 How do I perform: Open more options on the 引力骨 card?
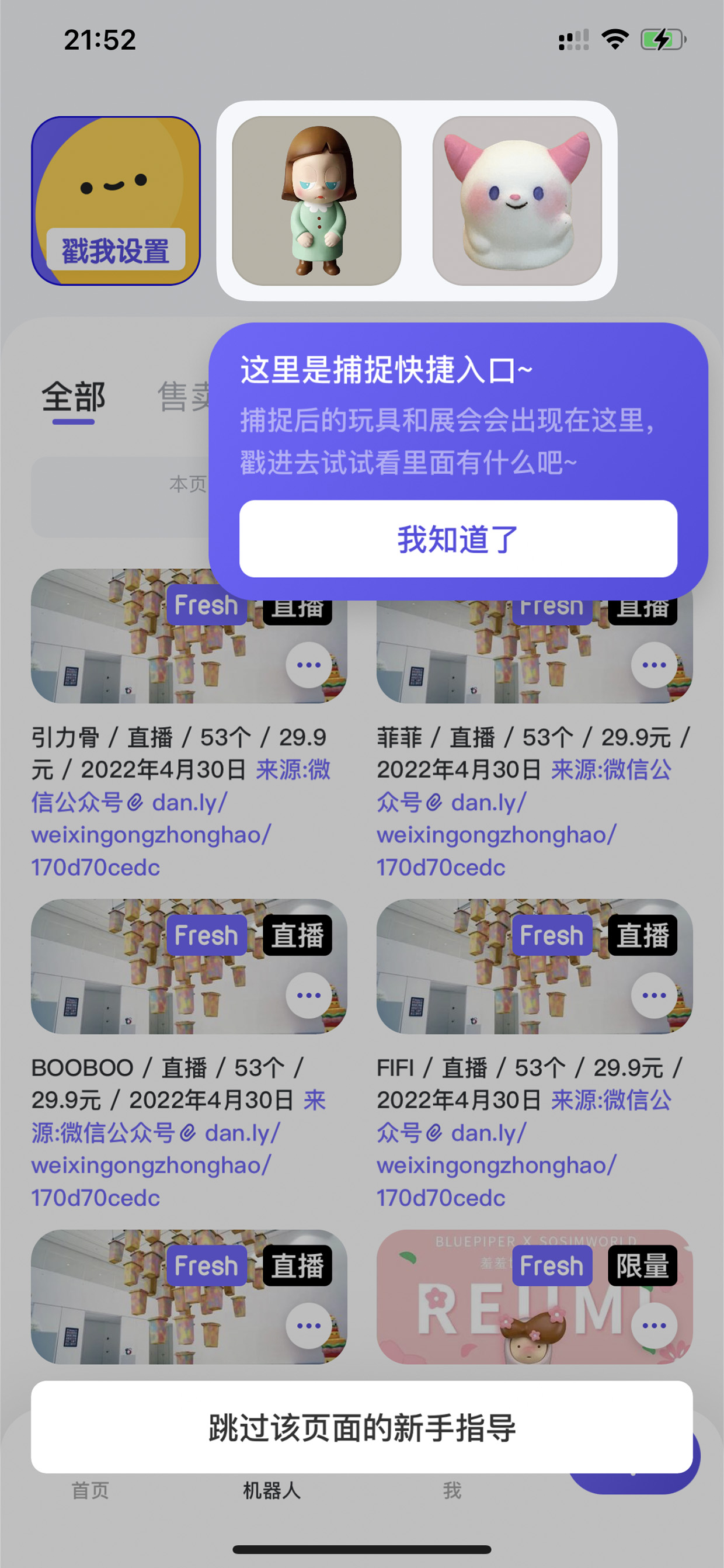pos(309,665)
